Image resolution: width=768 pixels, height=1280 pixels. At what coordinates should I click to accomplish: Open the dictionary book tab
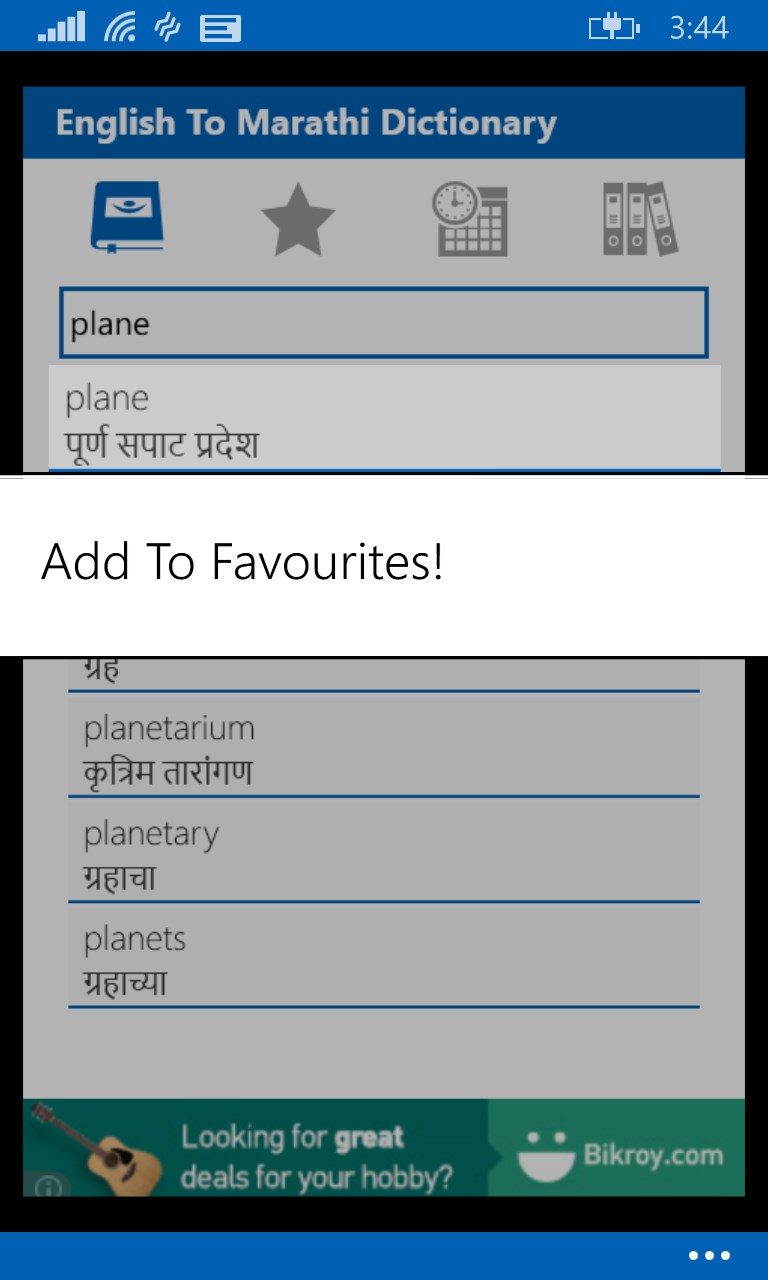tap(127, 218)
